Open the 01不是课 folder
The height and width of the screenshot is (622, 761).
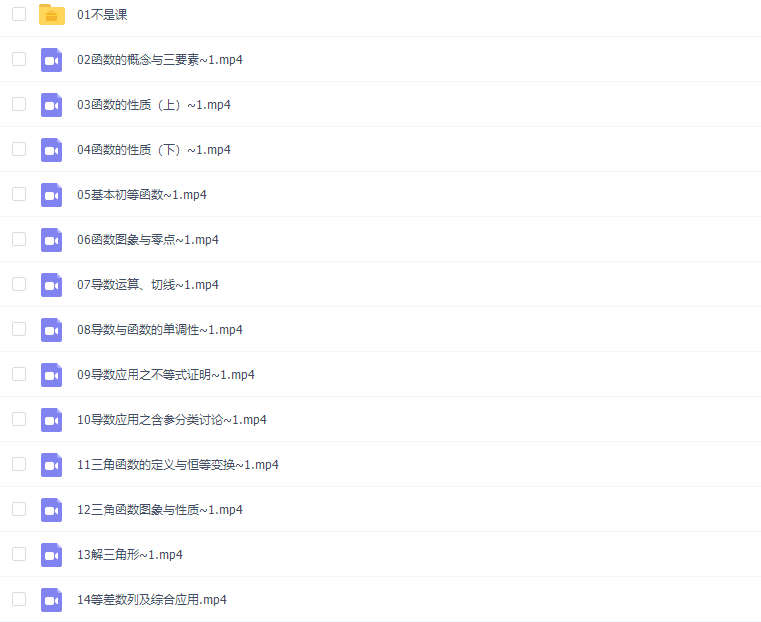click(102, 15)
